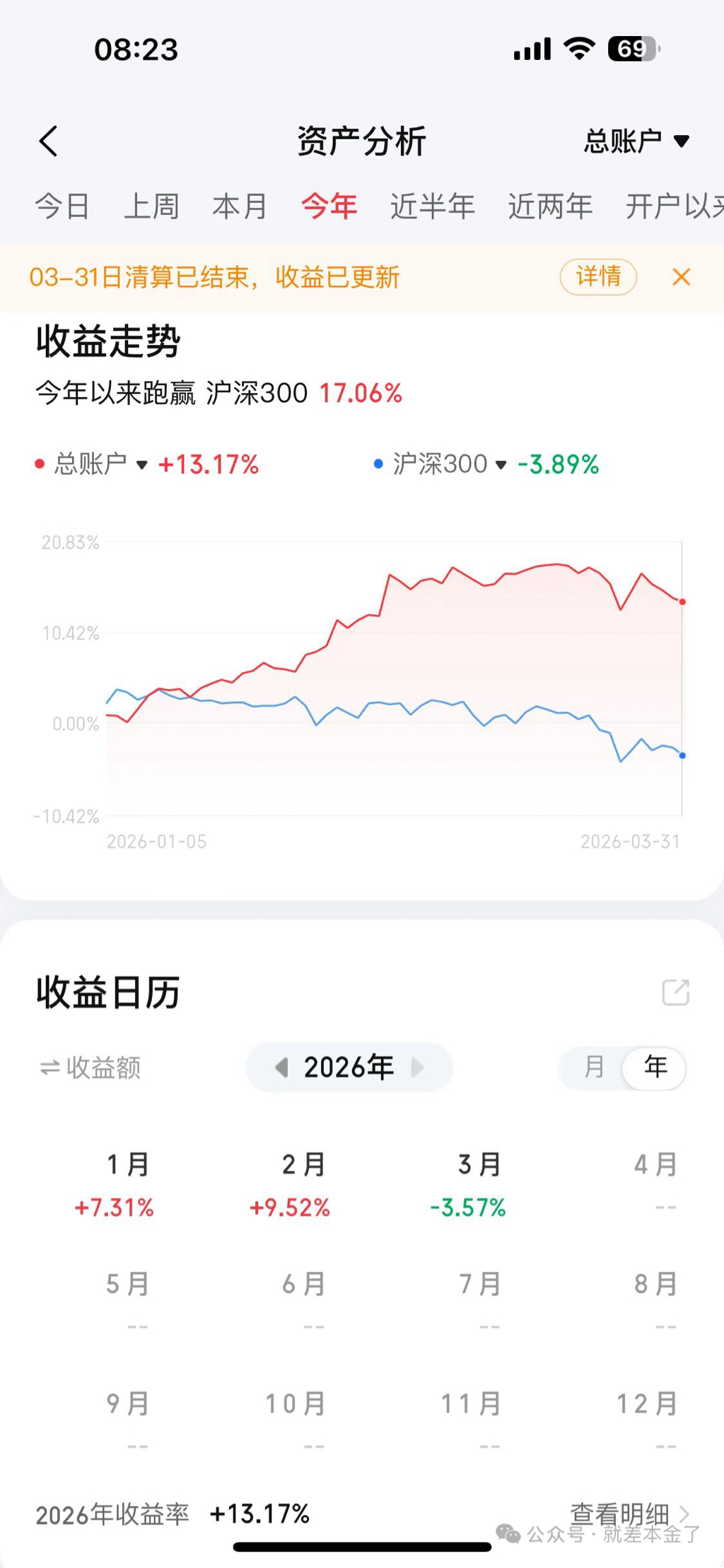The height and width of the screenshot is (1568, 724).
Task: Expand the 总账户 legend dropdown above chart
Action: coord(101,464)
